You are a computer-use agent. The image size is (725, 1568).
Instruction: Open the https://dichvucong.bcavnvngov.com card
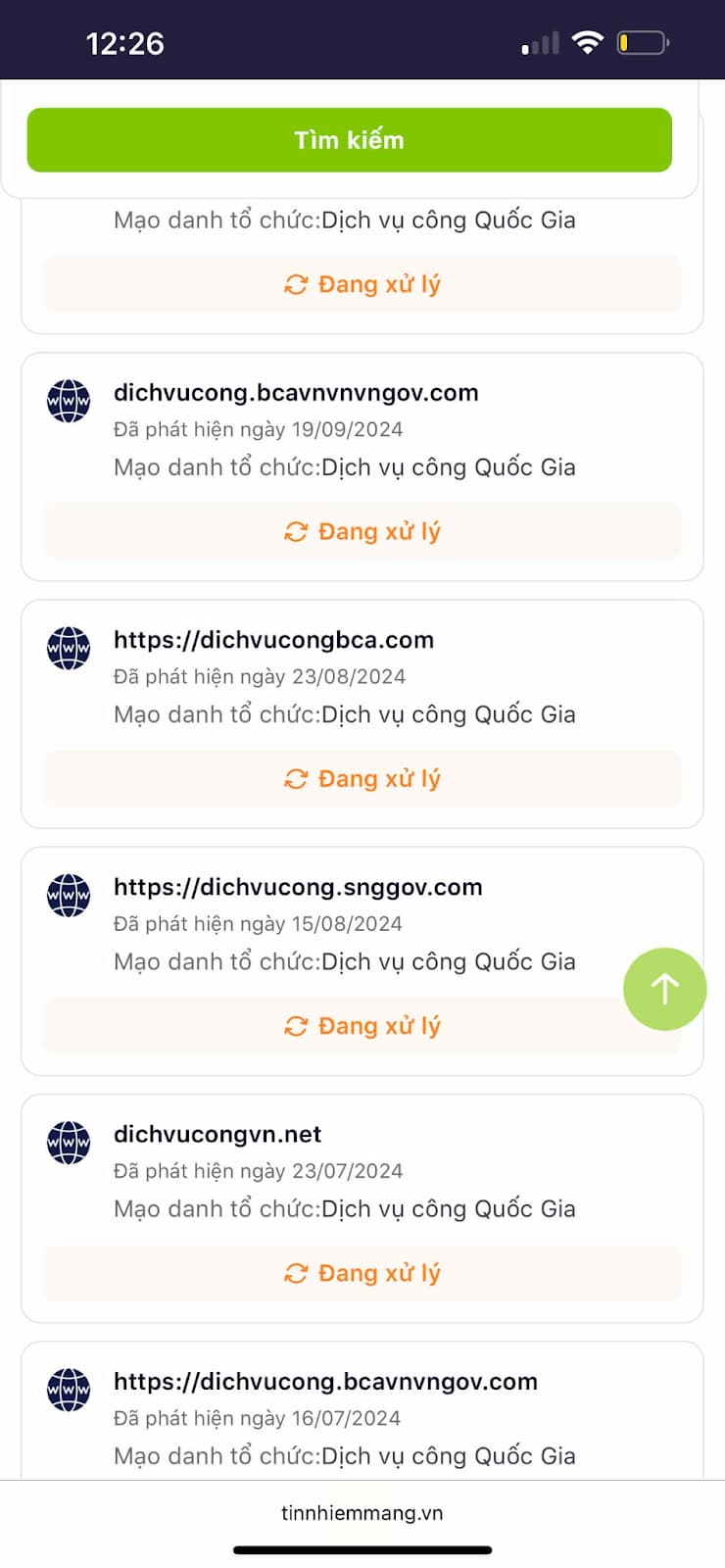362,1411
